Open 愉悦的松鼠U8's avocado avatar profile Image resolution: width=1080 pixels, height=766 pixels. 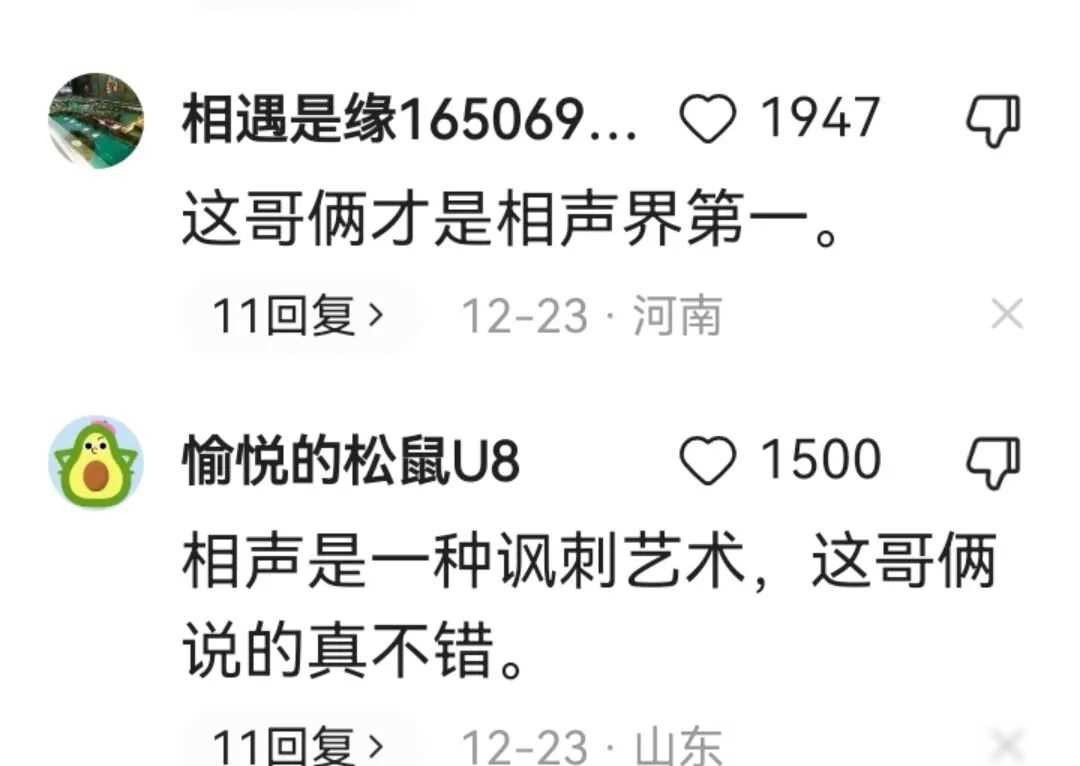(x=96, y=462)
